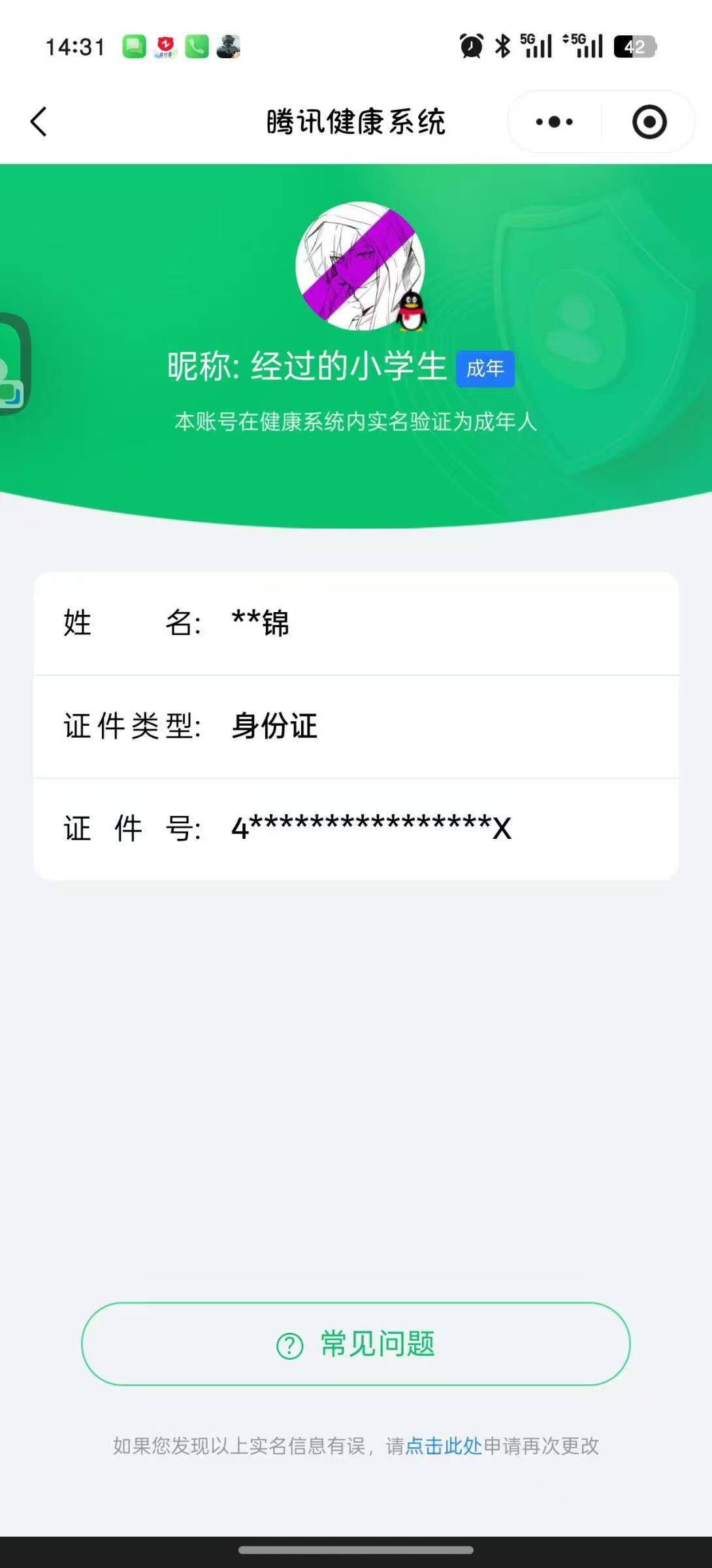Tap the battery indicator showing 42
The height and width of the screenshot is (1568, 712).
632,46
